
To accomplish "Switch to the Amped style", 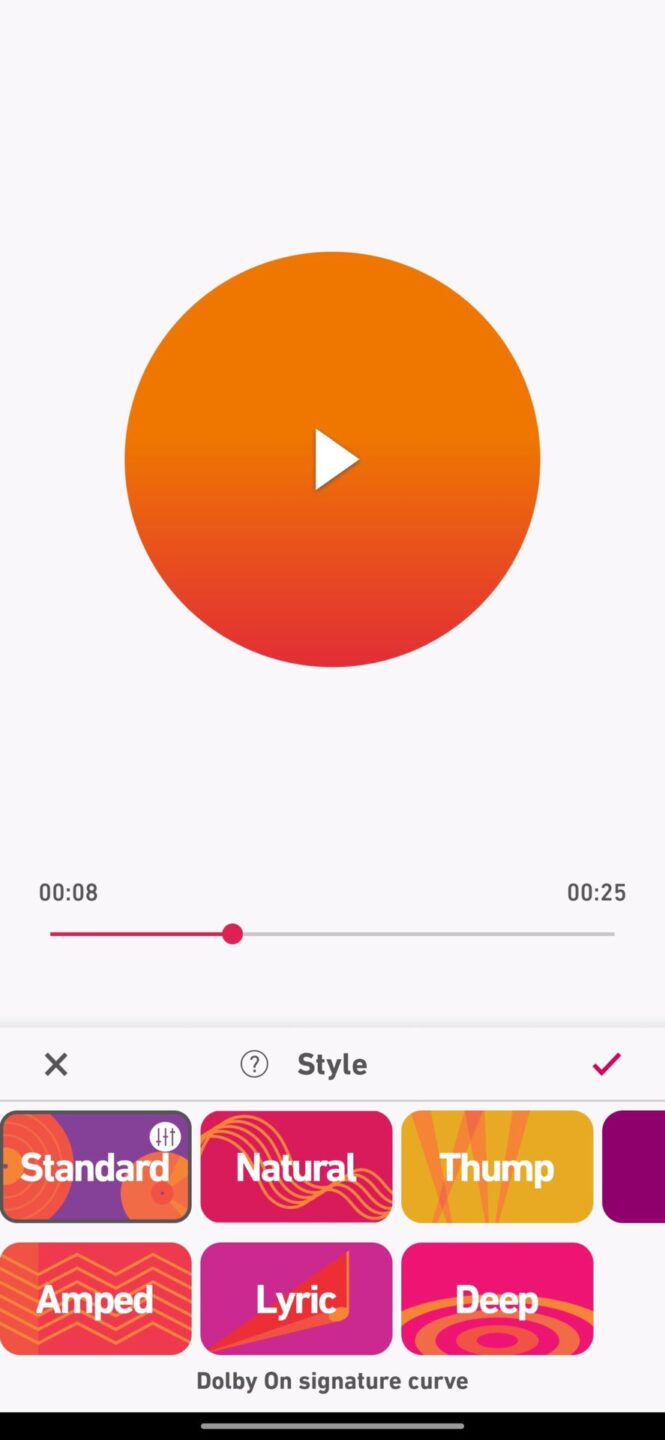I will (95, 1299).
